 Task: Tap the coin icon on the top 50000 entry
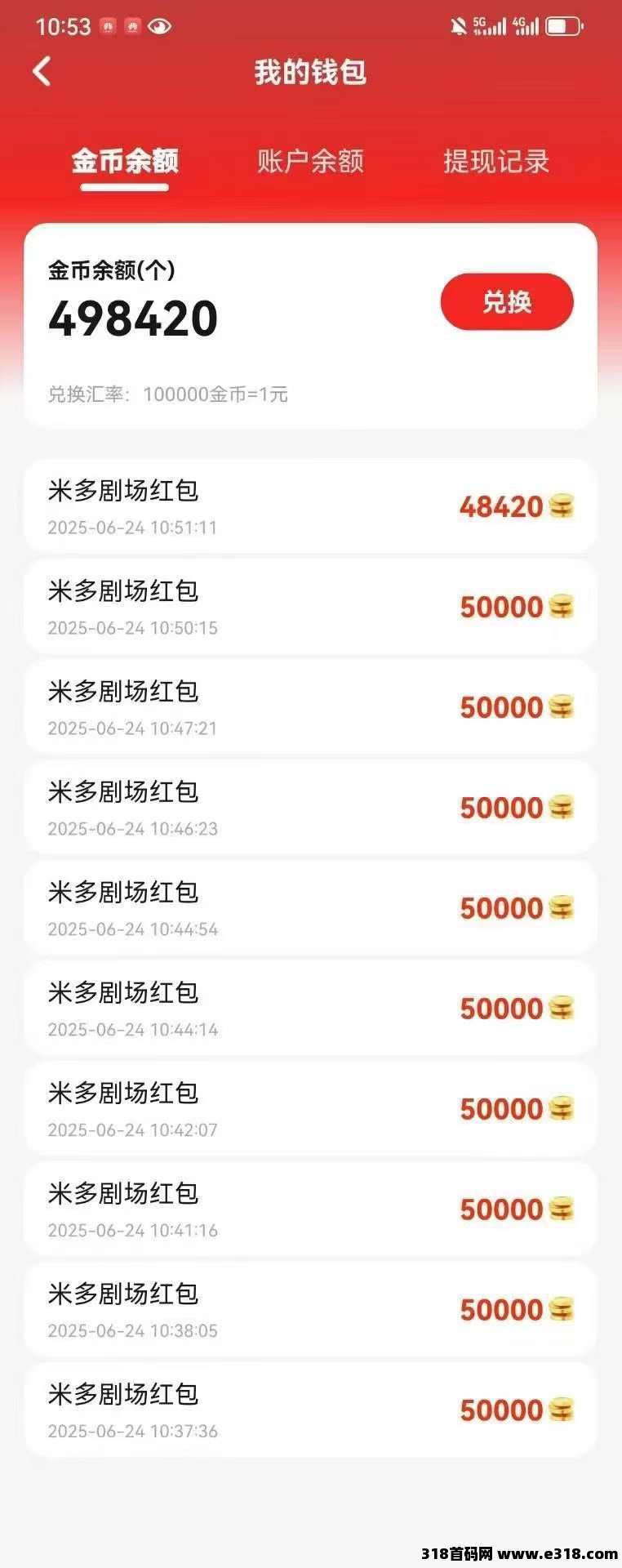(562, 607)
